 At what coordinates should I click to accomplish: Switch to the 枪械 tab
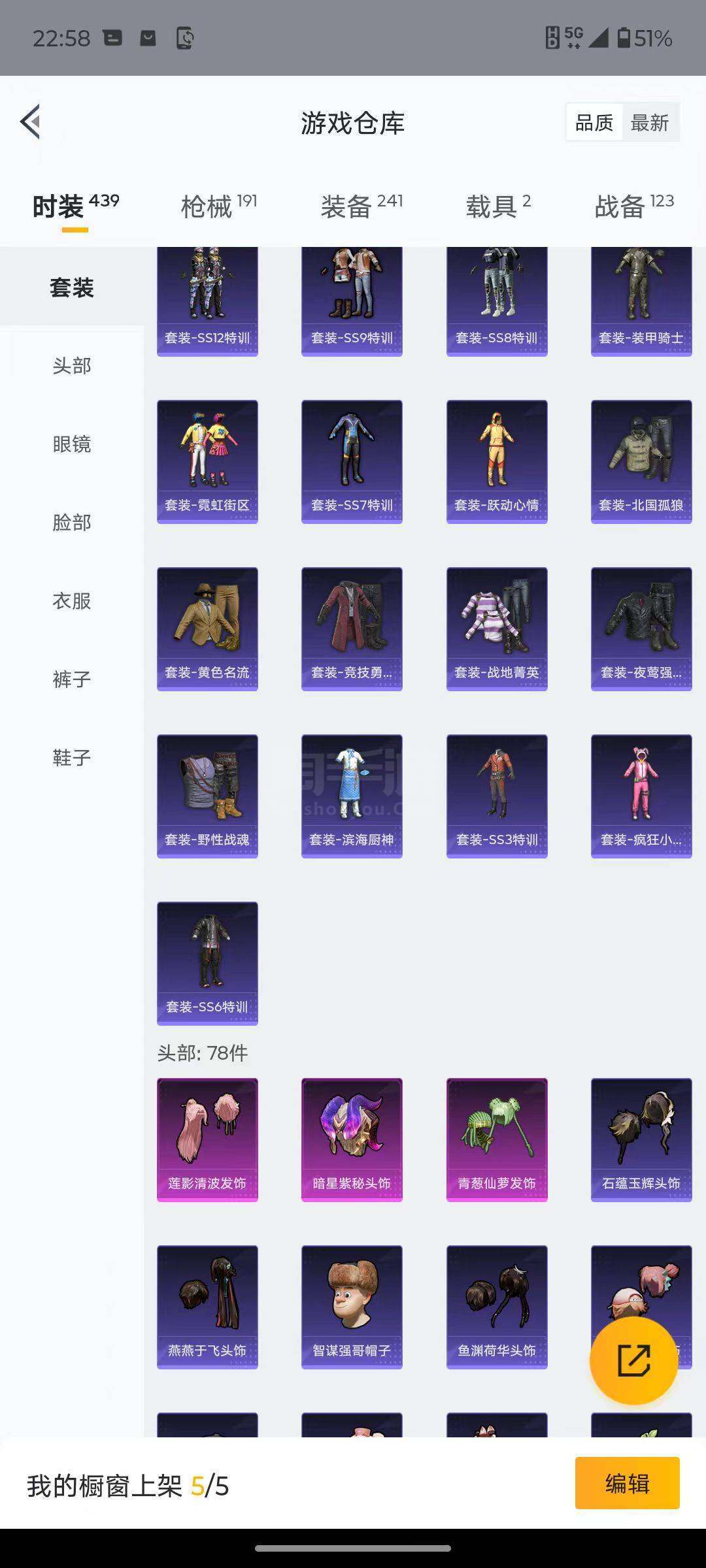tap(218, 206)
